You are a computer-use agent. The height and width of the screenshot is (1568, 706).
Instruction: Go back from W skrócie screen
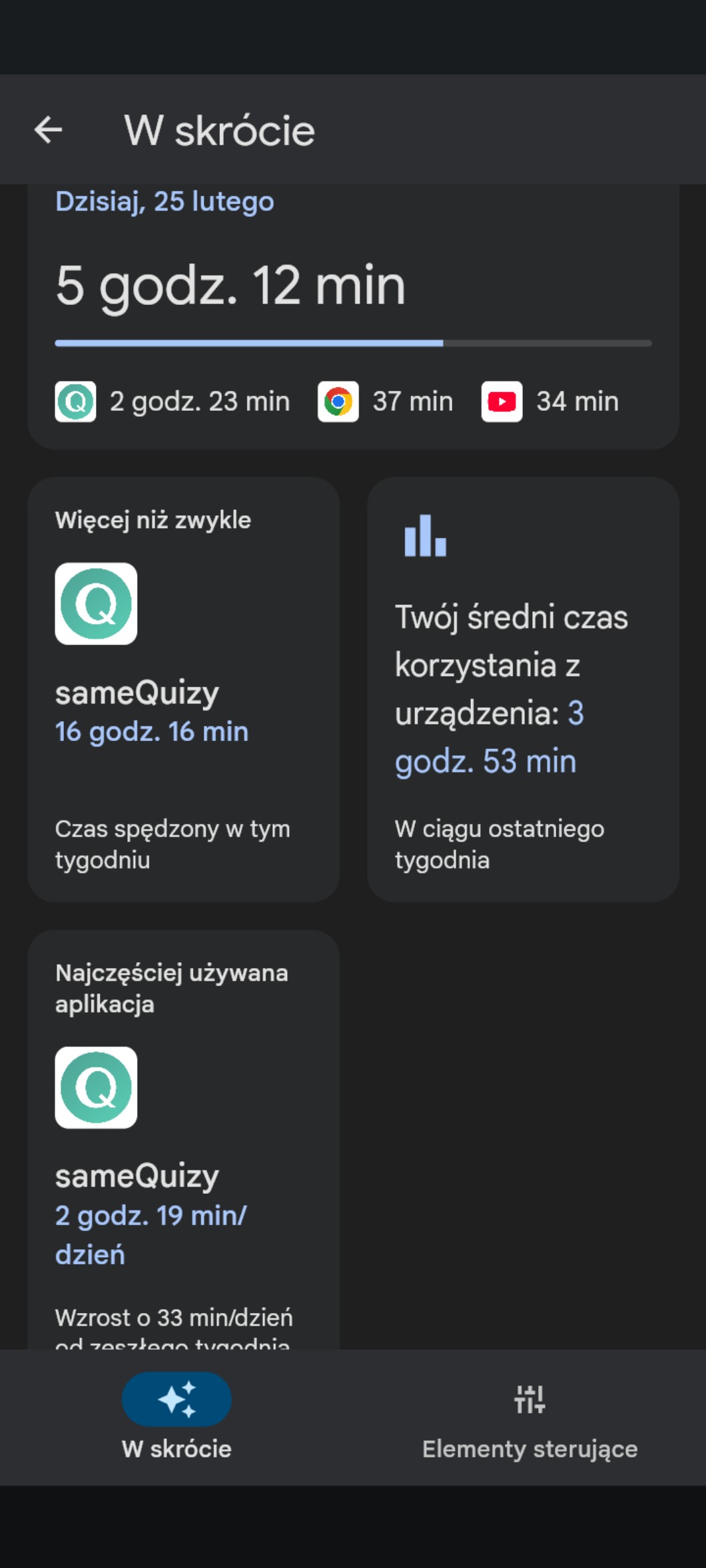coord(48,130)
